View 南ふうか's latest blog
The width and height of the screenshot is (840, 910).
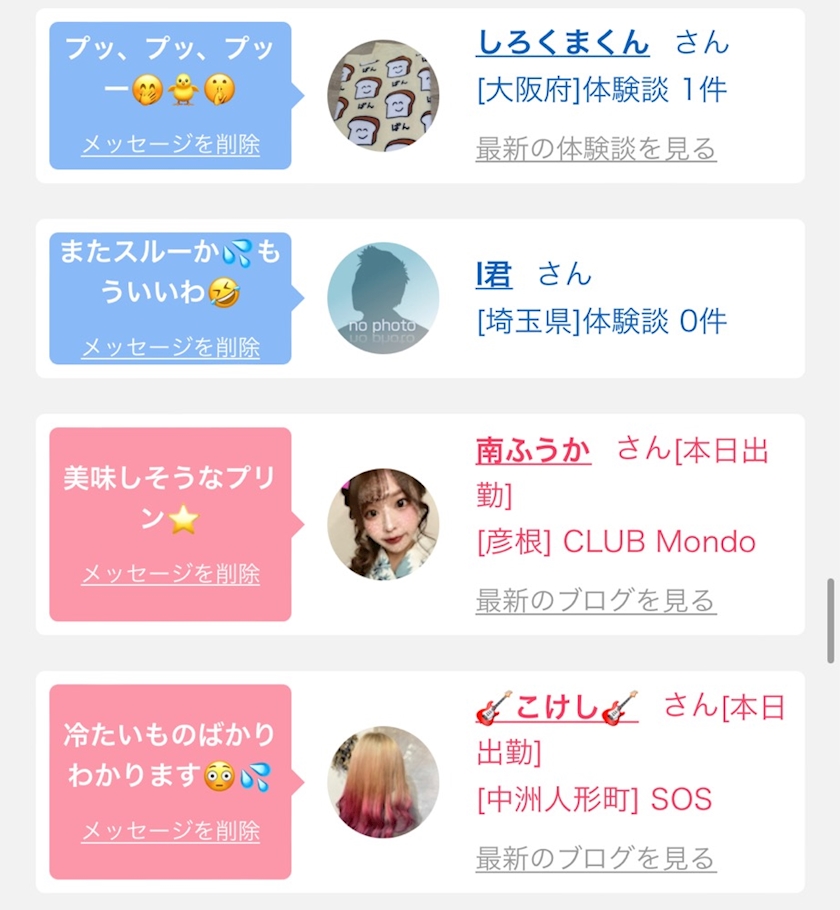(x=596, y=601)
